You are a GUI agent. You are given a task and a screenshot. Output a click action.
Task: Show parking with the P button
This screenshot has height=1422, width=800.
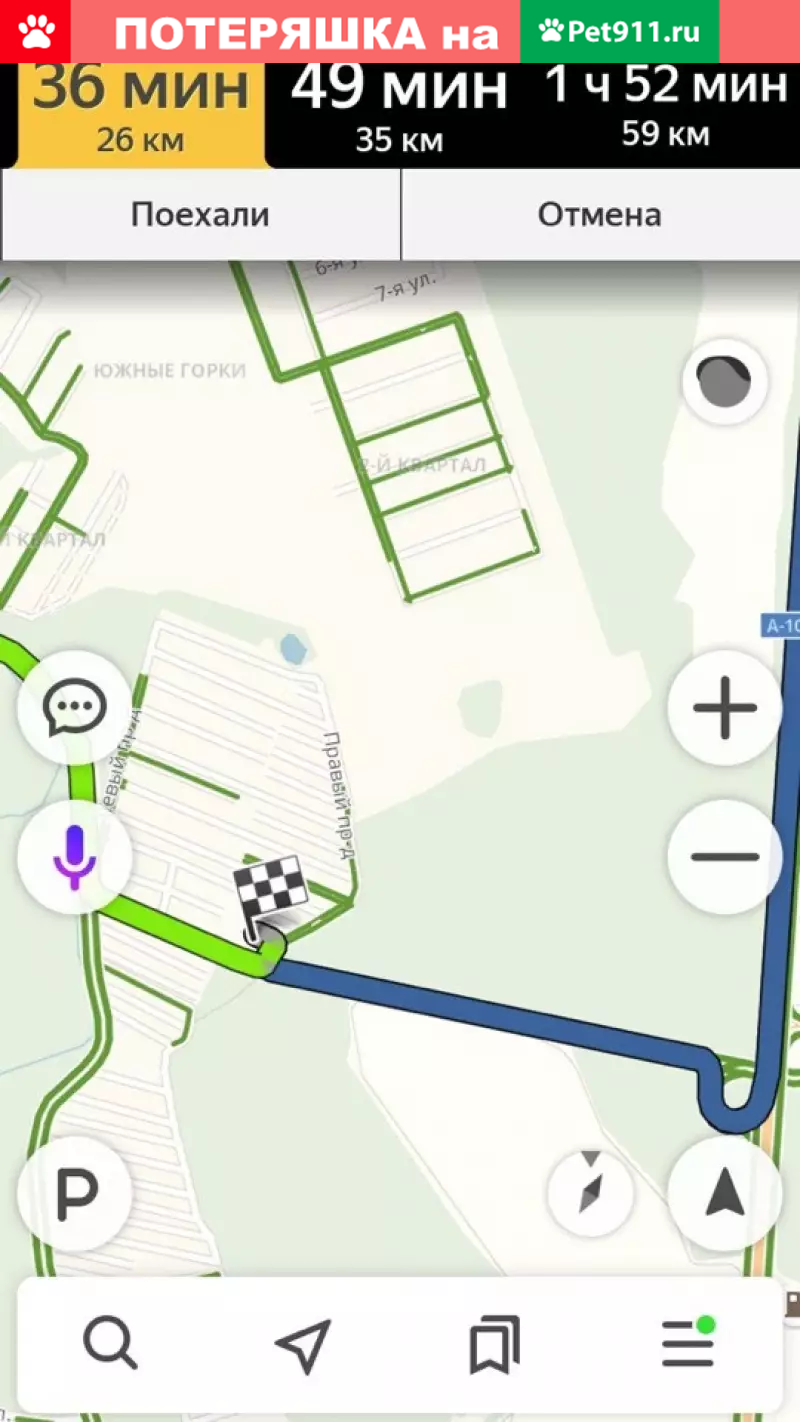tap(75, 1193)
